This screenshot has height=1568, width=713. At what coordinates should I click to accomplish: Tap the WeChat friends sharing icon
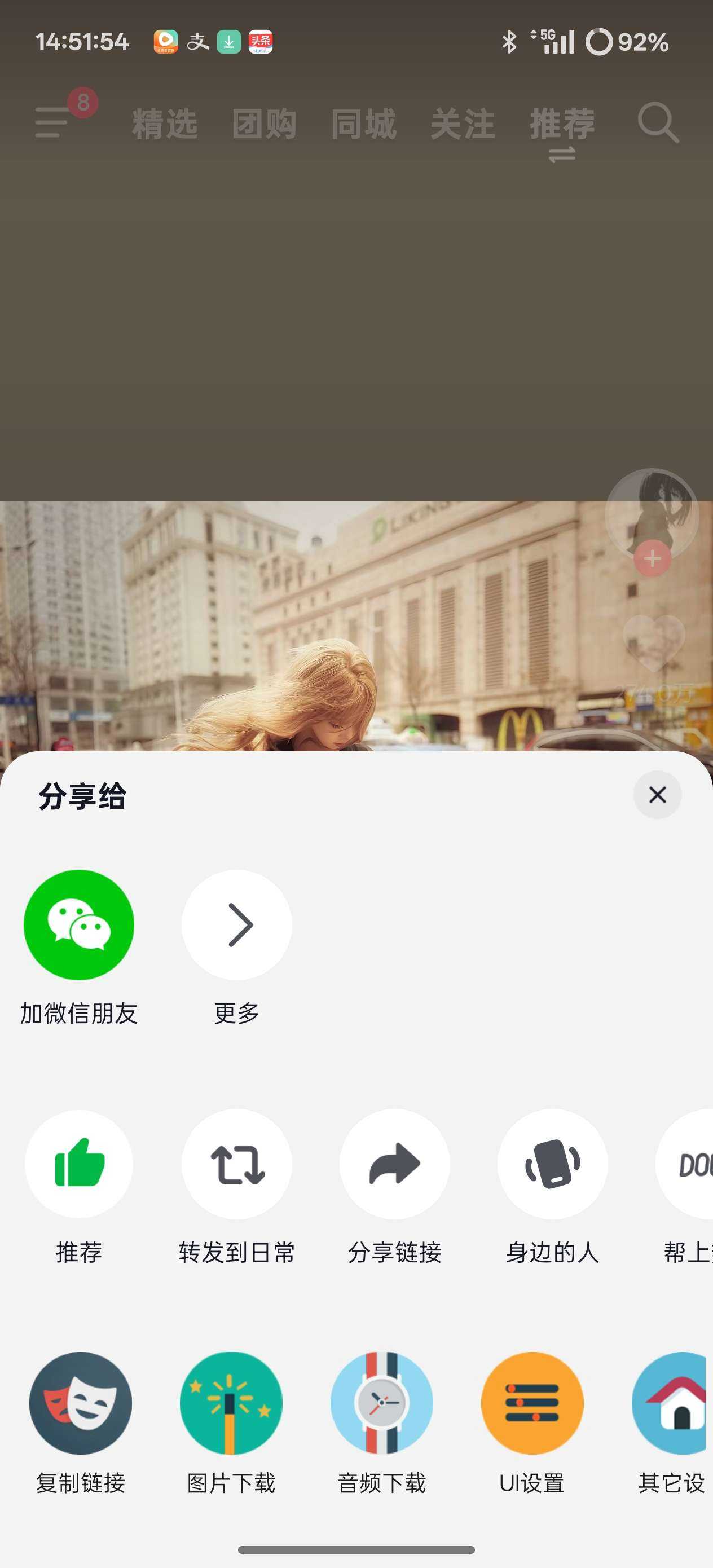tap(79, 924)
